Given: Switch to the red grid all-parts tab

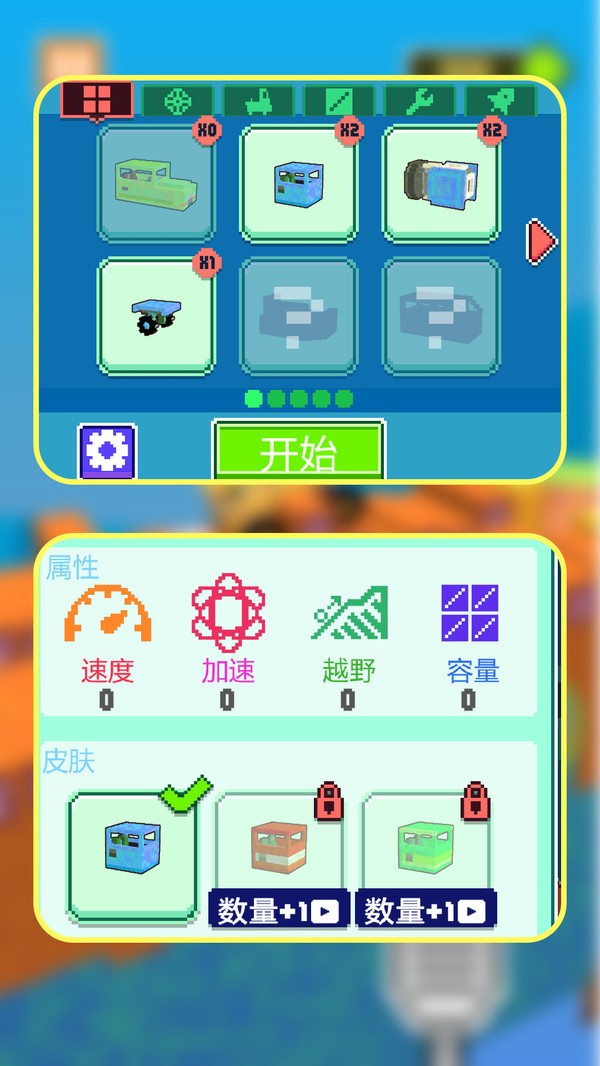Looking at the screenshot, I should pos(97,100).
